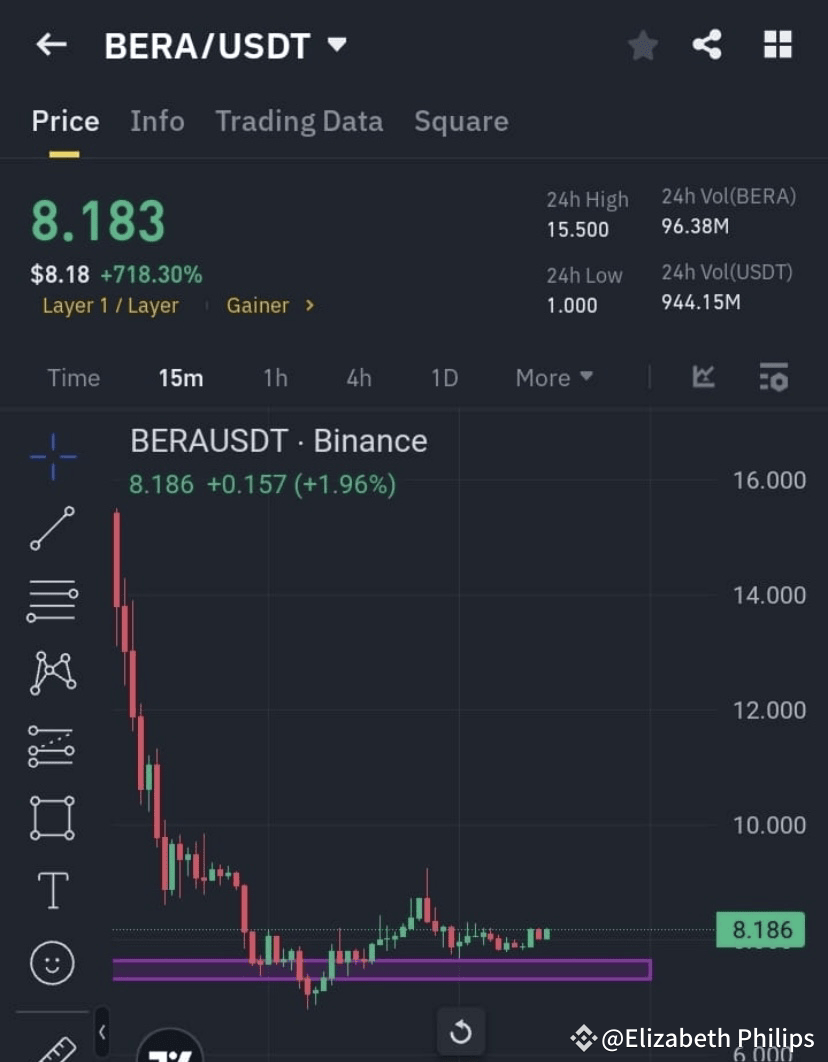Switch chart to 1h timeframe

(275, 377)
